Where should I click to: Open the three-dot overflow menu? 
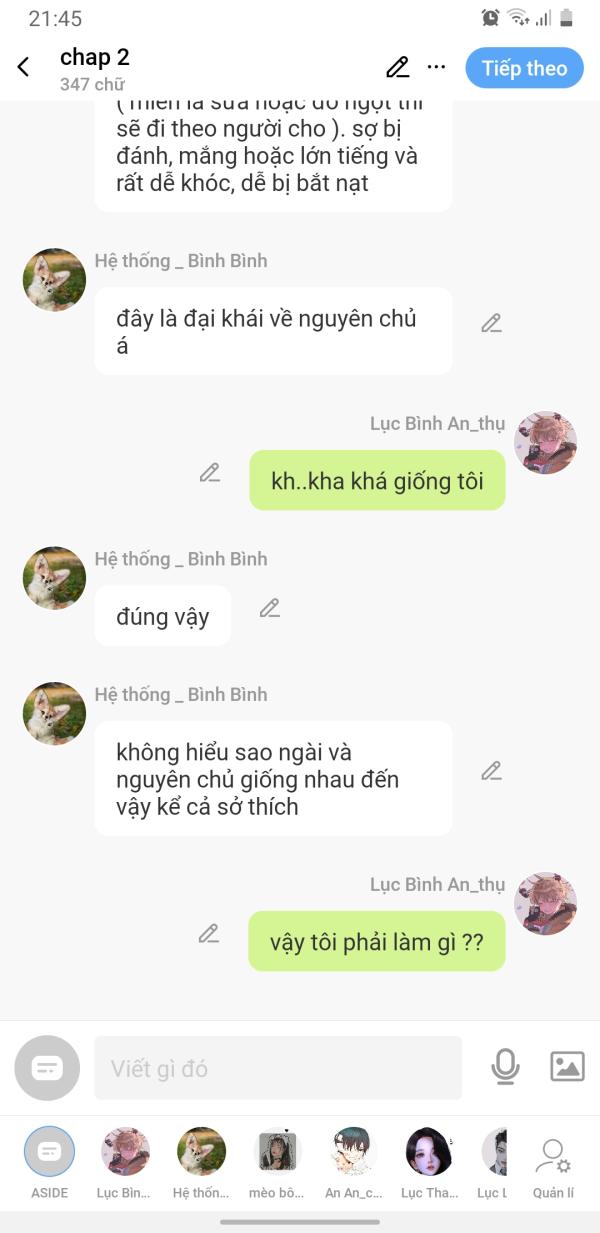436,68
